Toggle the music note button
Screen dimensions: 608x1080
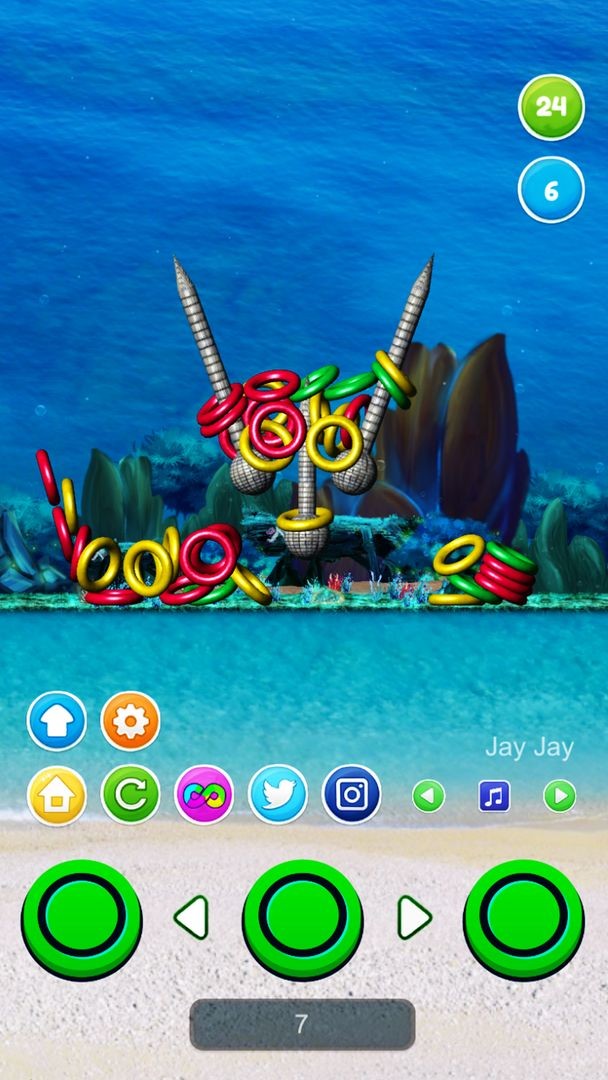click(494, 796)
